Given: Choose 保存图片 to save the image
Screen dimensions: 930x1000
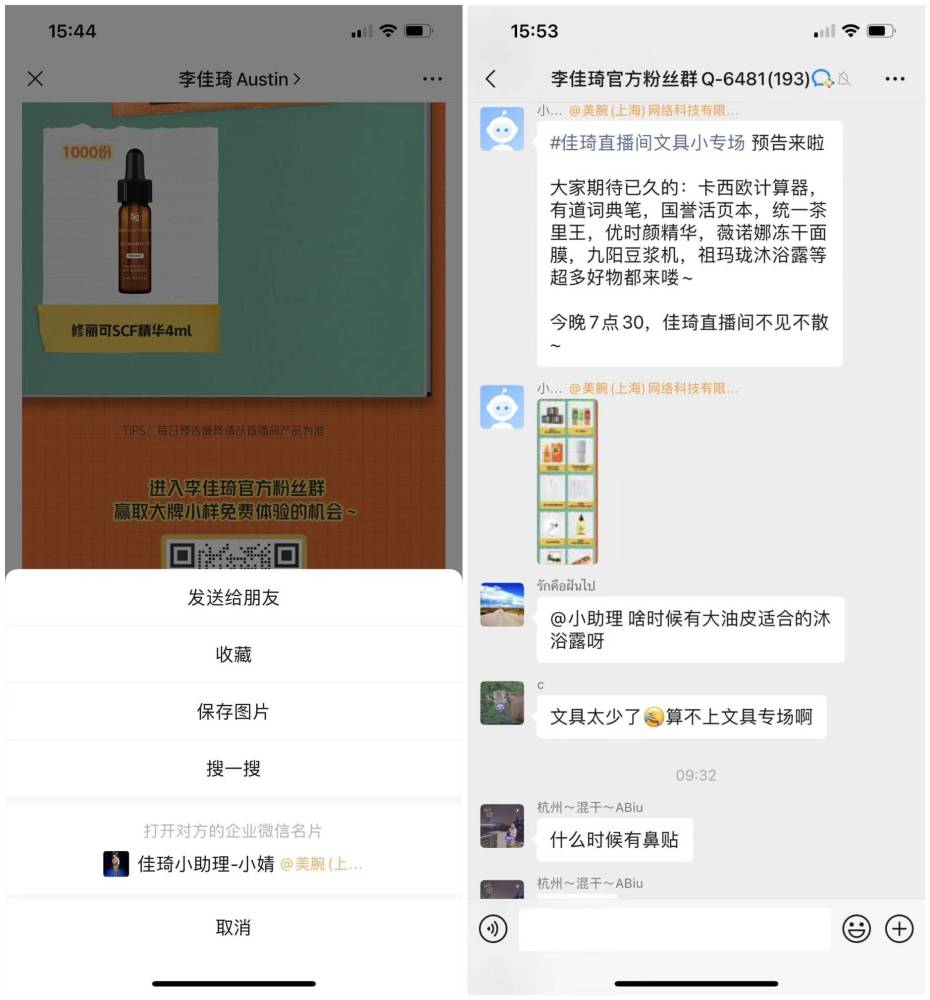Looking at the screenshot, I should pyautogui.click(x=233, y=712).
